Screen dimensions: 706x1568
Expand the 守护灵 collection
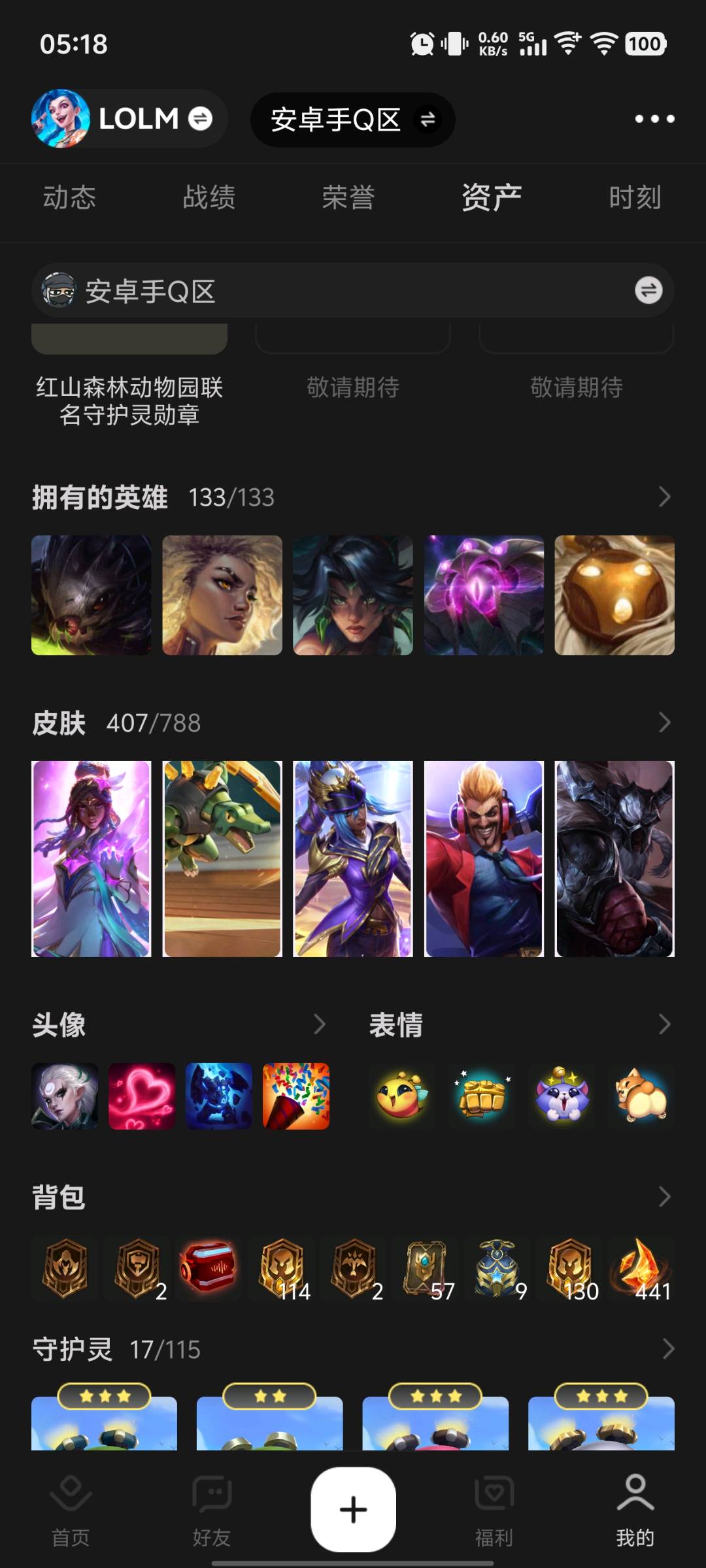[x=667, y=1348]
